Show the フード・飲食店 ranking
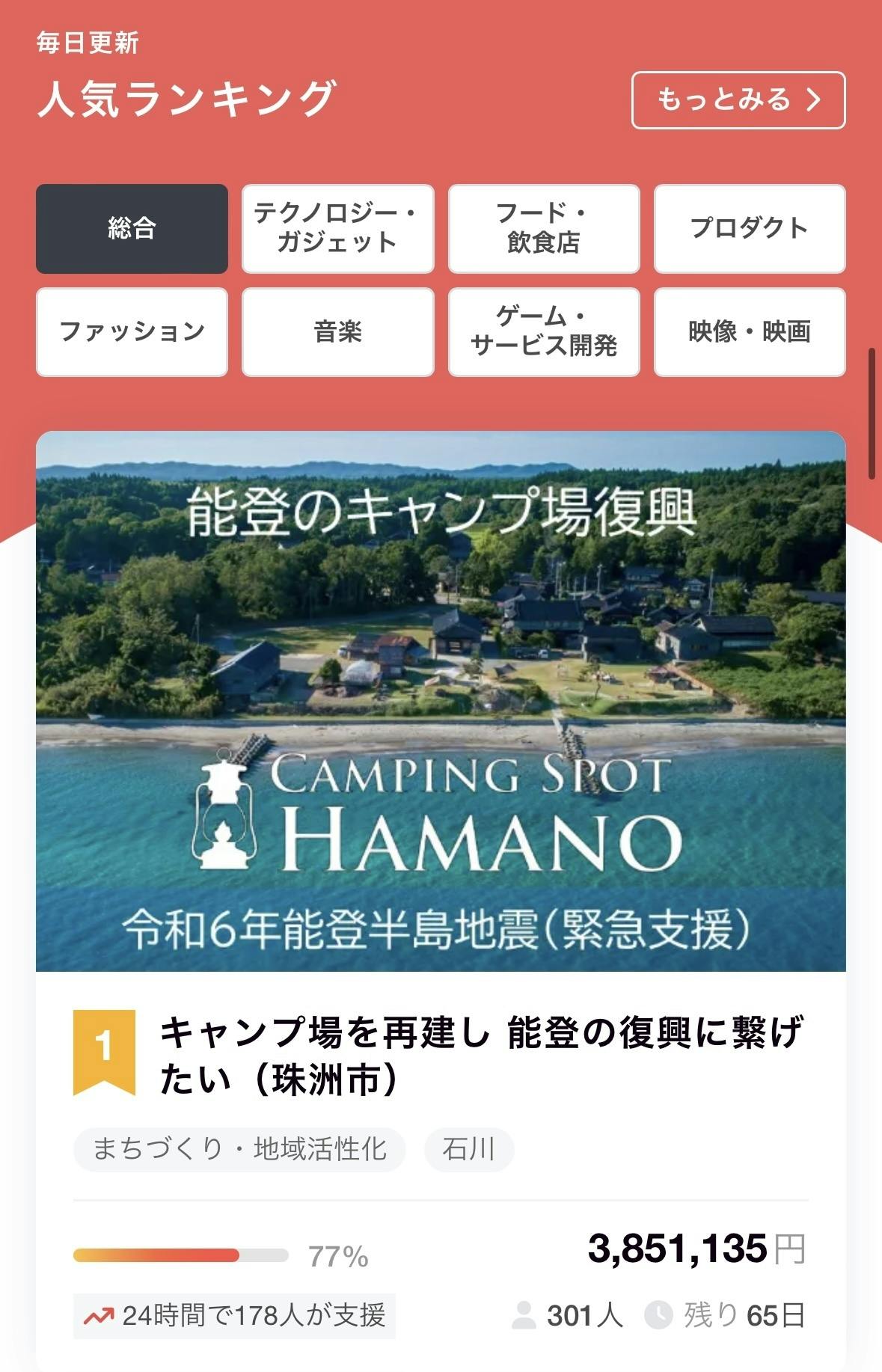Image resolution: width=882 pixels, height=1372 pixels. (x=544, y=228)
